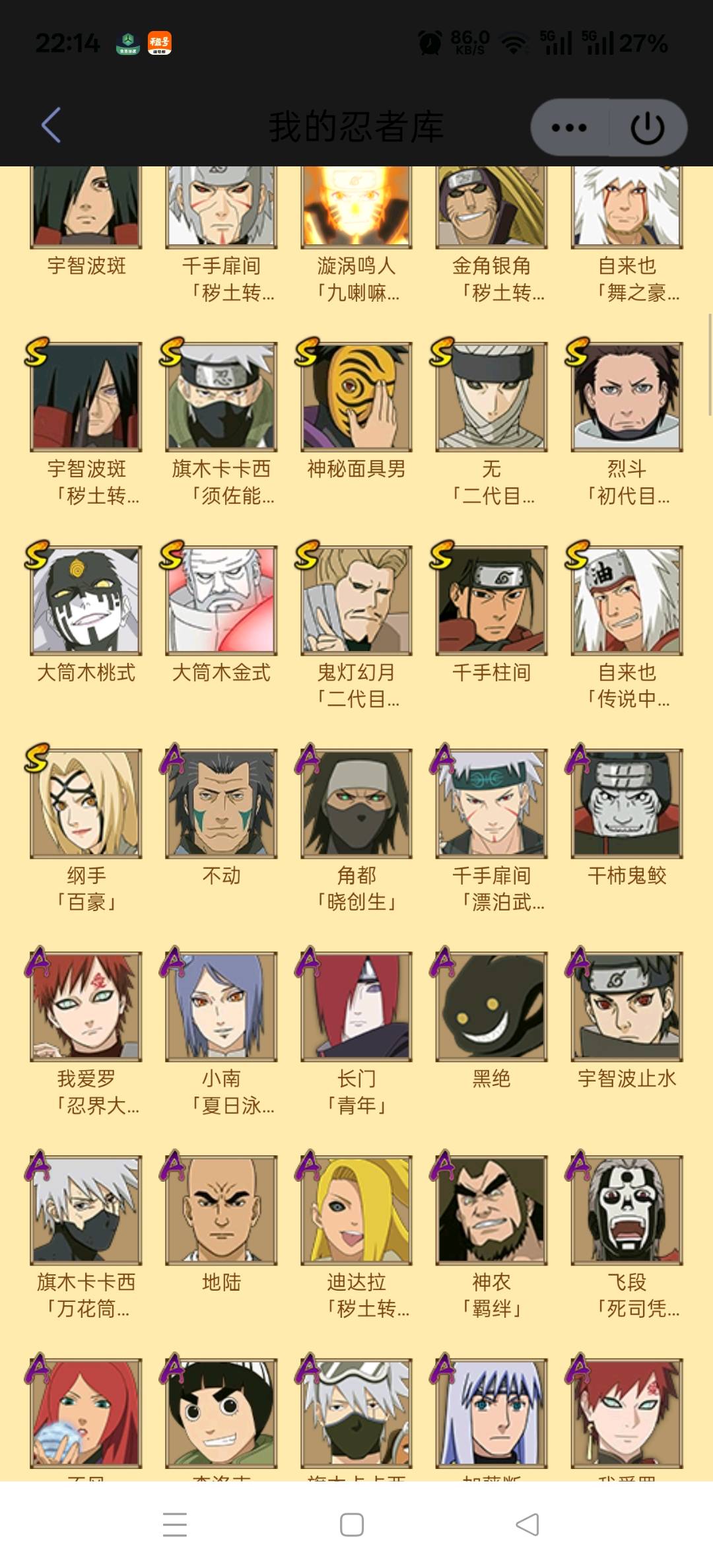Open the three-dot more options menu
The image size is (713, 1568).
pos(569,127)
